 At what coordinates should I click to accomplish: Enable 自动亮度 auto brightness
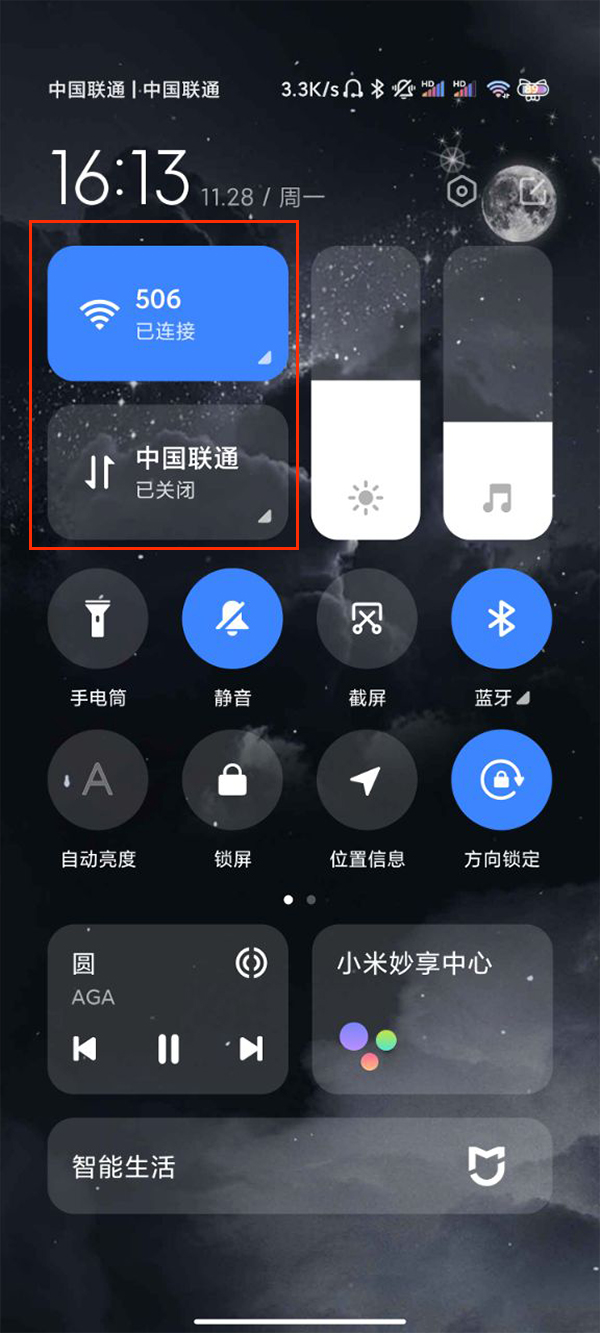click(98, 780)
